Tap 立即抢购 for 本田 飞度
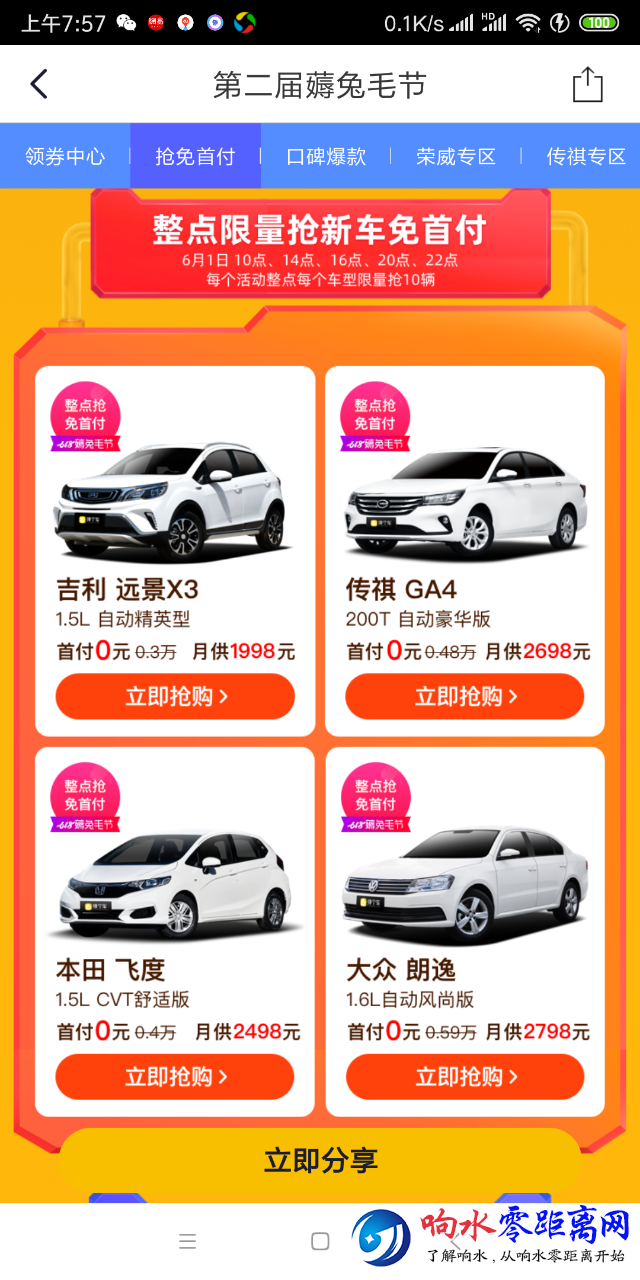640x1280 pixels. (175, 1077)
